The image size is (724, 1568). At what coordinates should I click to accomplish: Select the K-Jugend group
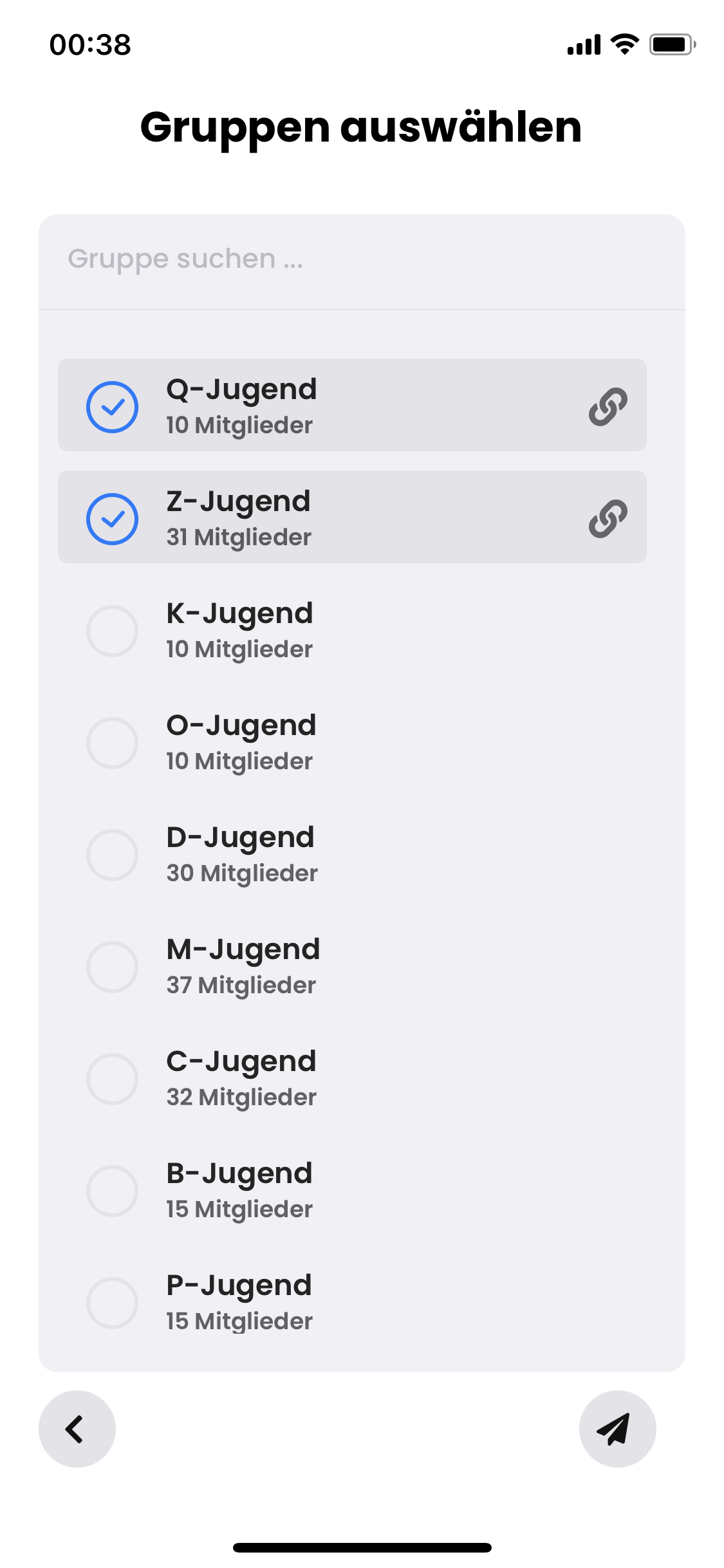click(x=112, y=630)
